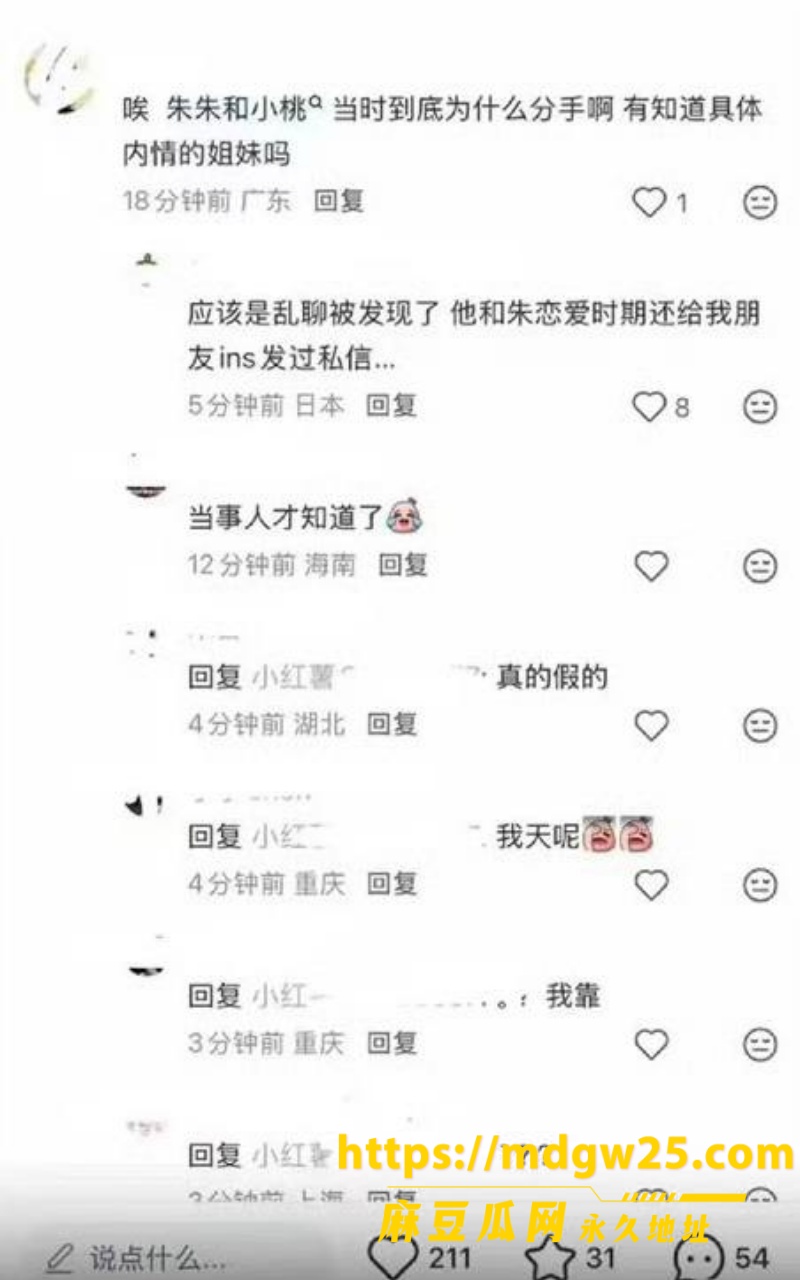Like the comment asking why 朱朱和小桃 broke up
The width and height of the screenshot is (800, 1280).
(x=650, y=203)
